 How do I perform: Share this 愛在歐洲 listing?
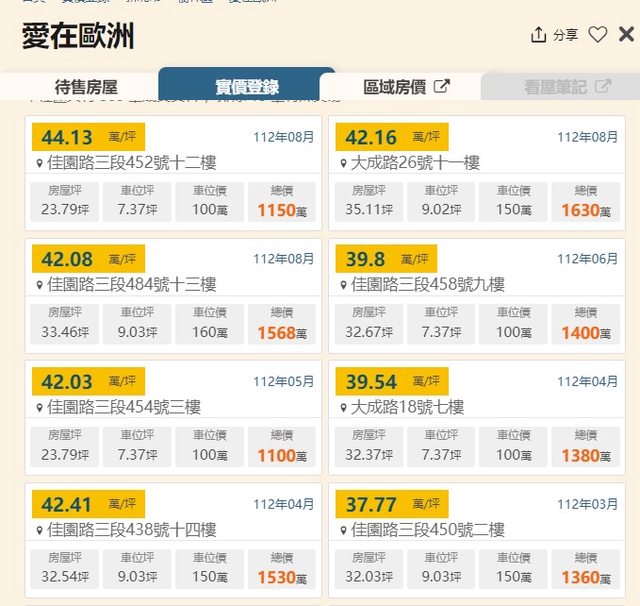pyautogui.click(x=554, y=35)
